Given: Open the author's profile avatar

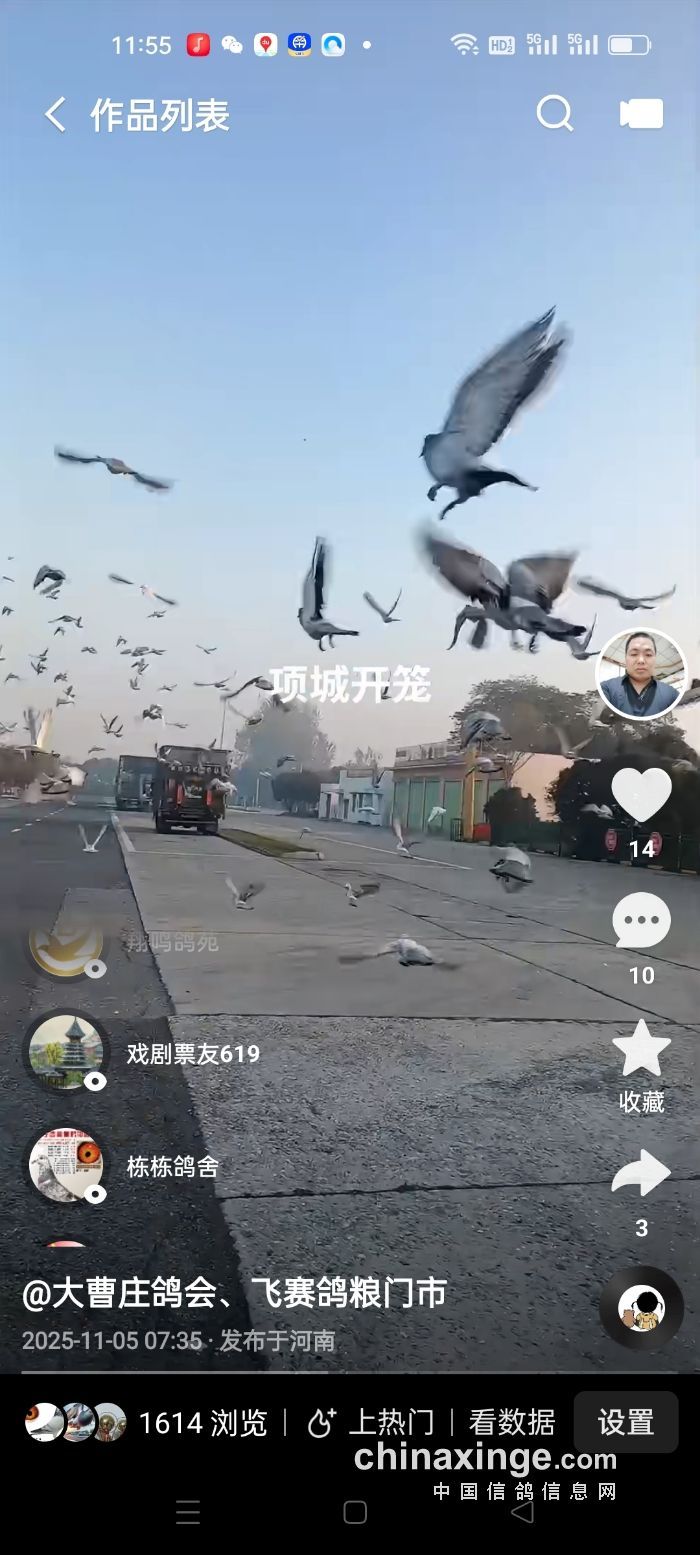Looking at the screenshot, I should (x=641, y=673).
